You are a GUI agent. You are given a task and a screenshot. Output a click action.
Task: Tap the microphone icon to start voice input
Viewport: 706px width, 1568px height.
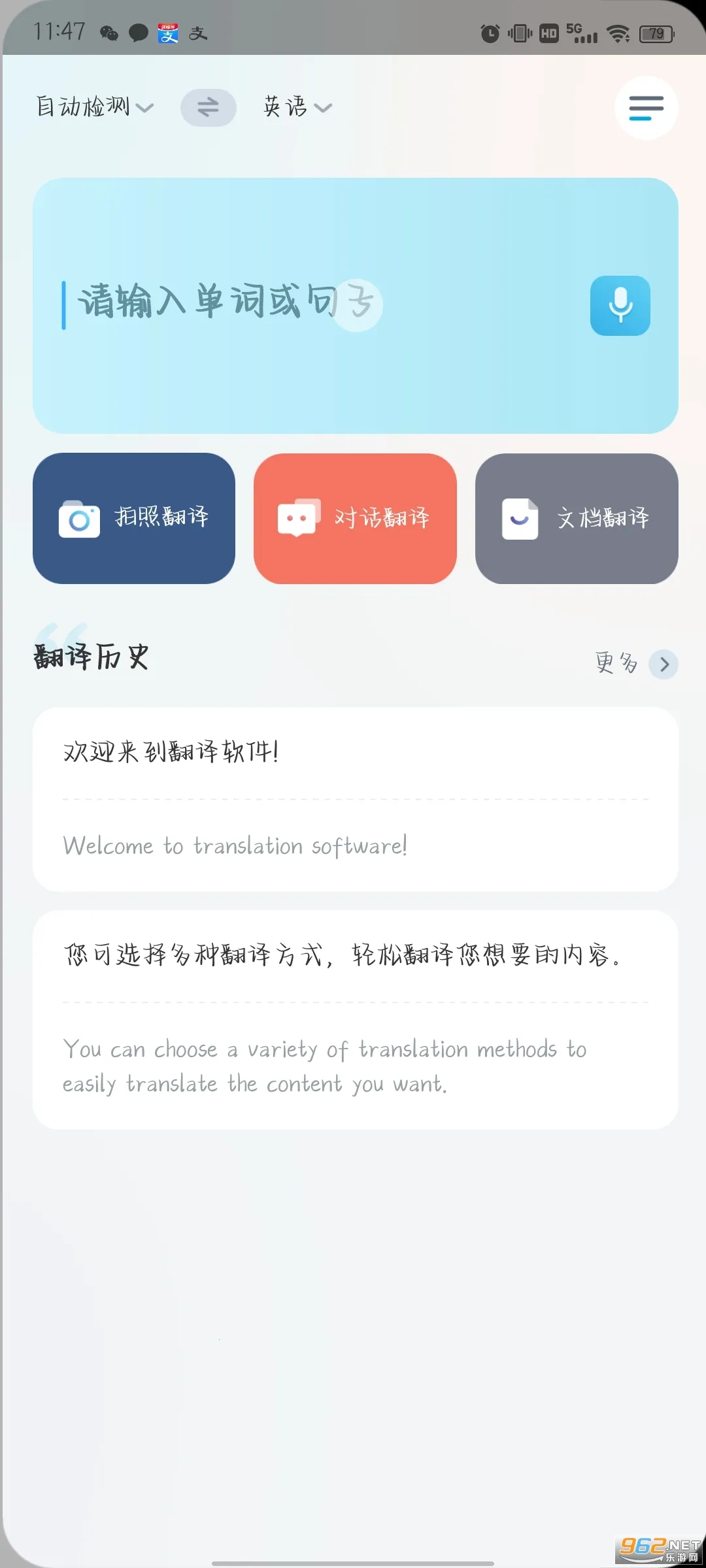click(619, 306)
